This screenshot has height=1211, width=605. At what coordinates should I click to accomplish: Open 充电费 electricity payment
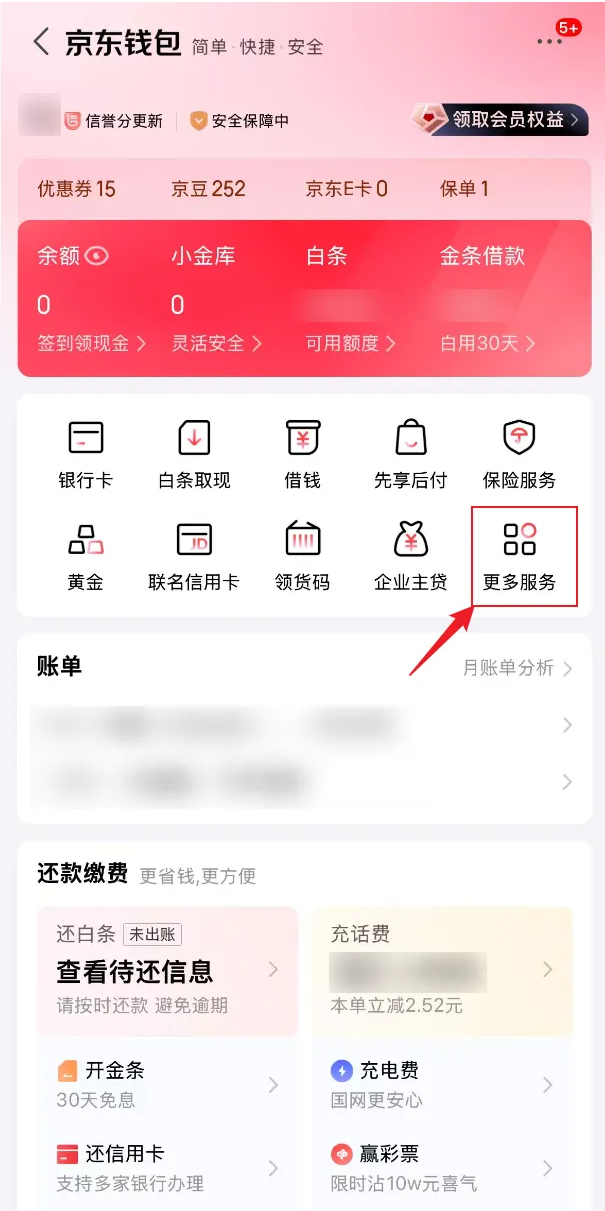tap(441, 1084)
